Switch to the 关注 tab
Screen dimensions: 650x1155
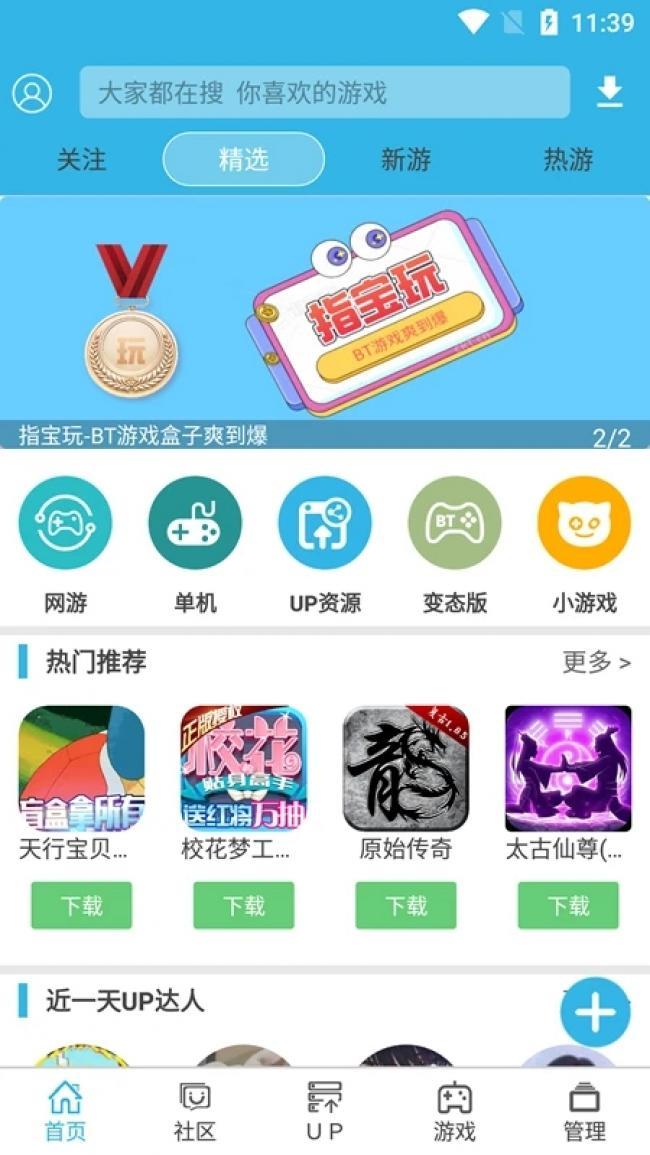(81, 159)
